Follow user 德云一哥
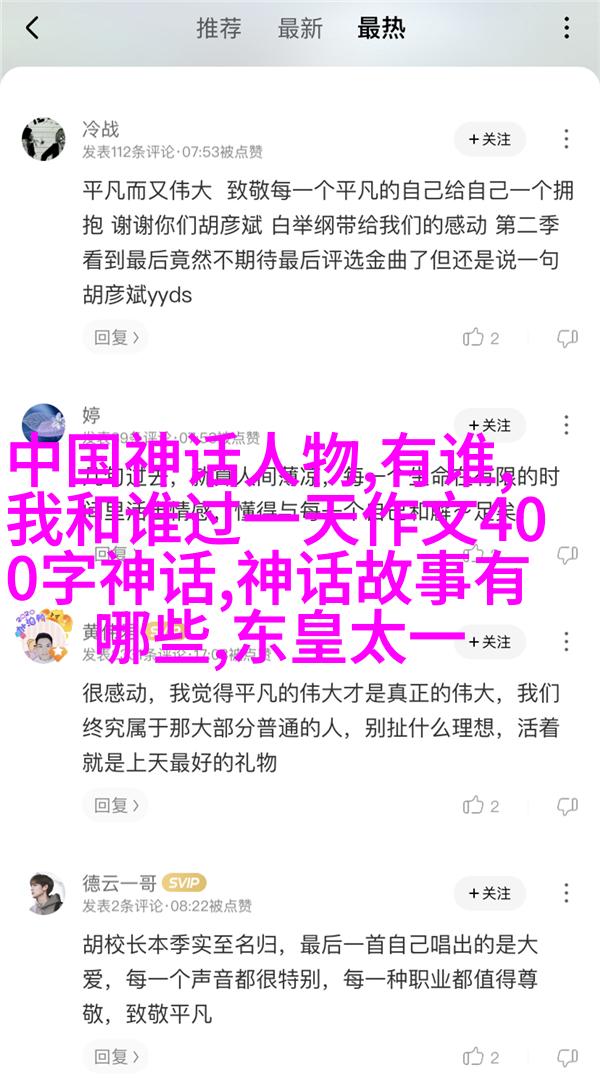 click(x=490, y=893)
